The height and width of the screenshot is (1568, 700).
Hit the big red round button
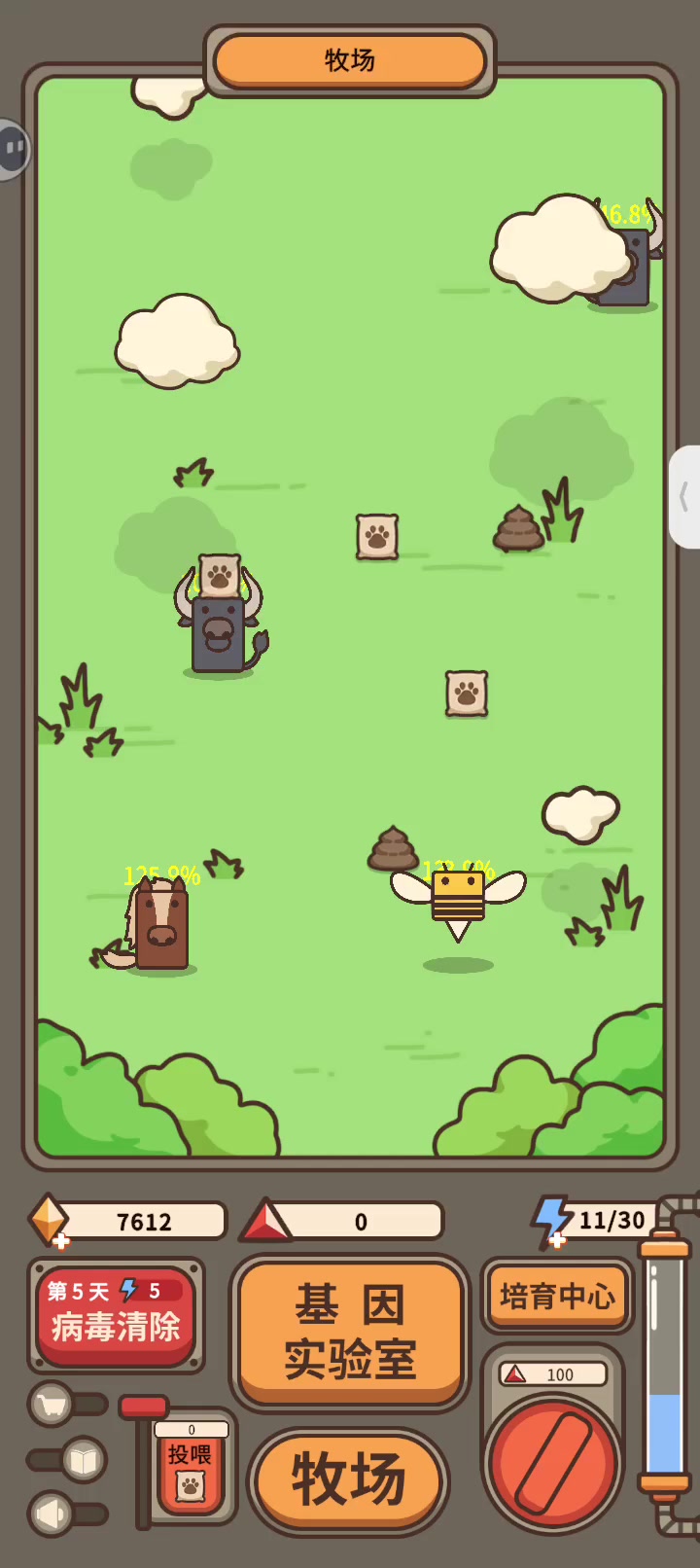[552, 1463]
